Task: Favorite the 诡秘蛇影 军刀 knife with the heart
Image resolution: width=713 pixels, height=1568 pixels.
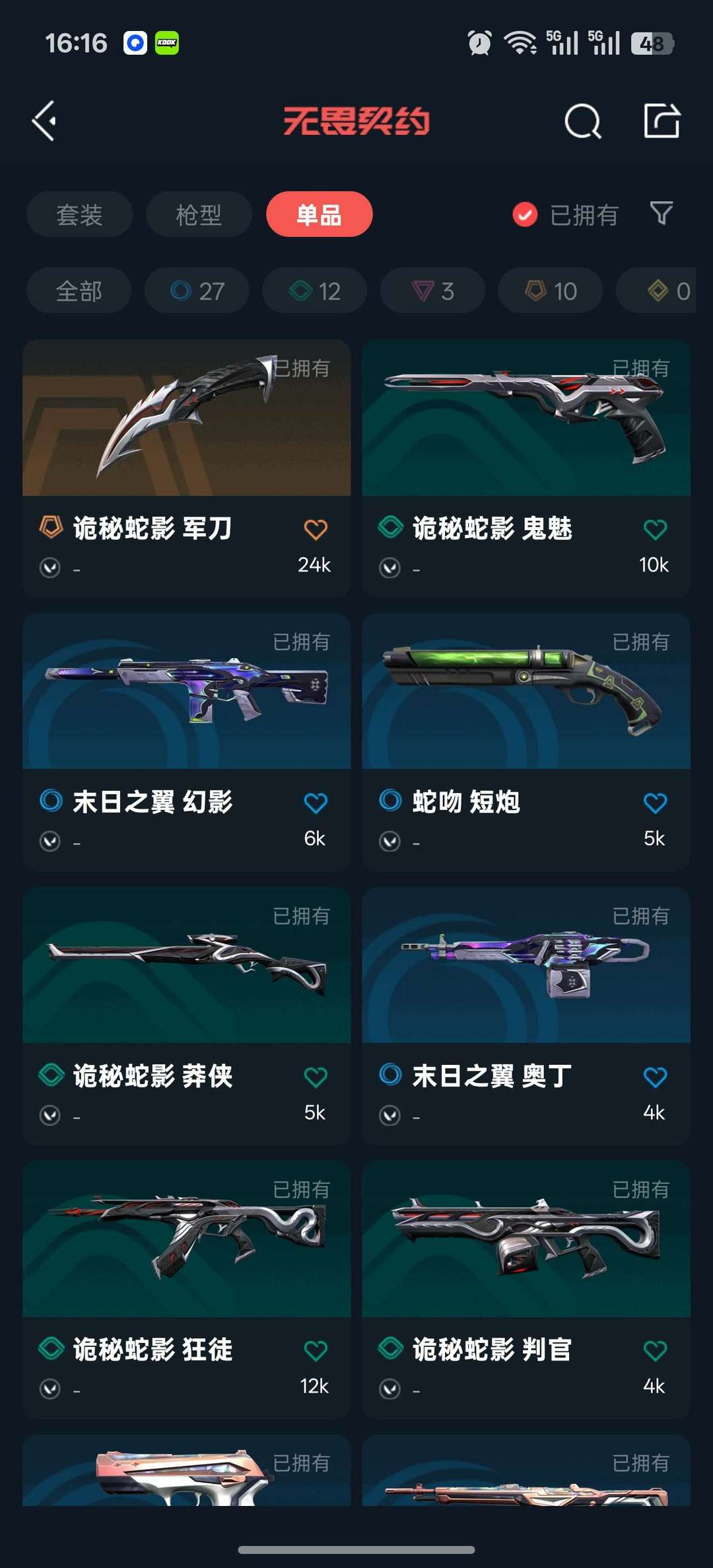Action: click(316, 528)
